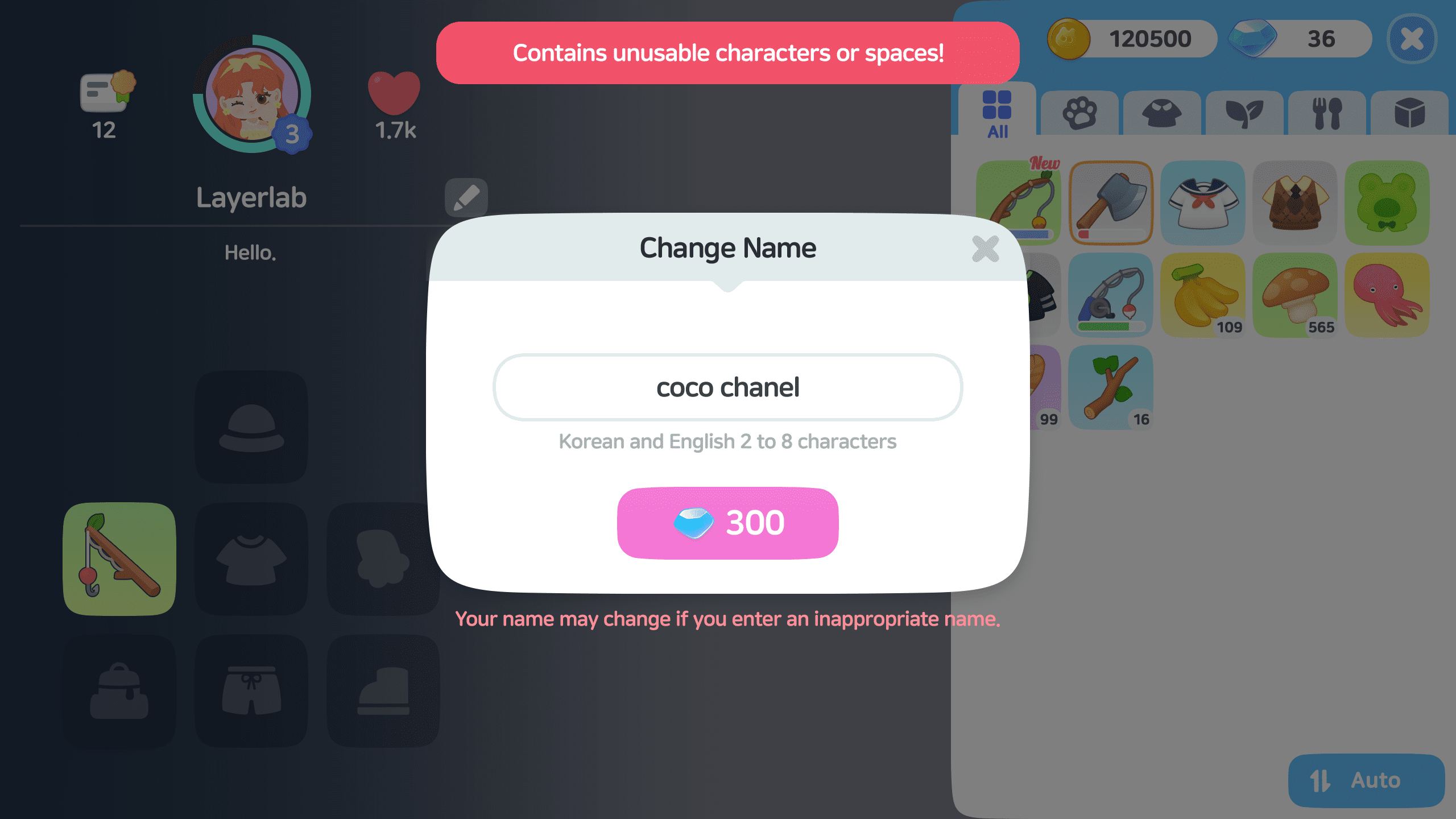1456x819 pixels.
Task: Tap the Auto sort button
Action: click(x=1366, y=780)
